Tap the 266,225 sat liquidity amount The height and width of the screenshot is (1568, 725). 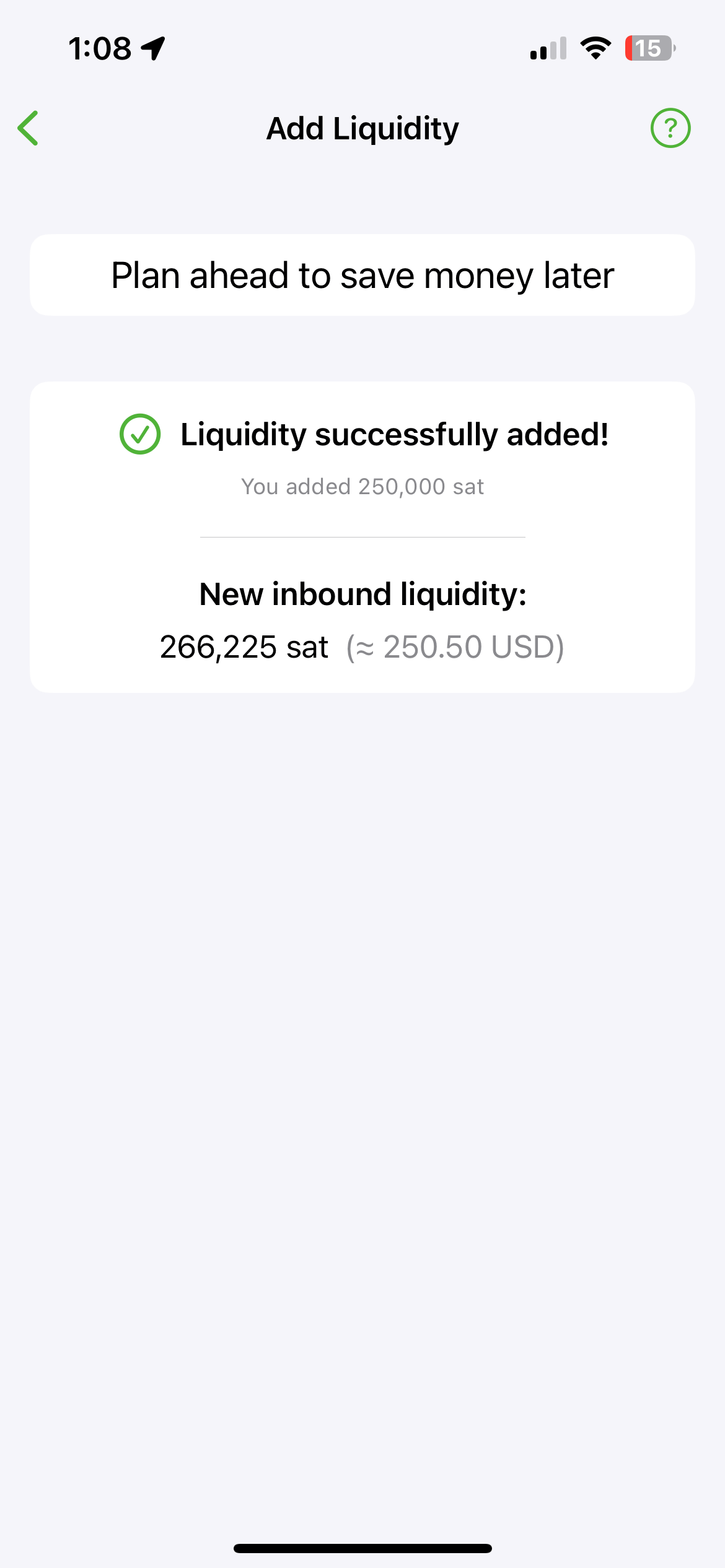point(244,646)
